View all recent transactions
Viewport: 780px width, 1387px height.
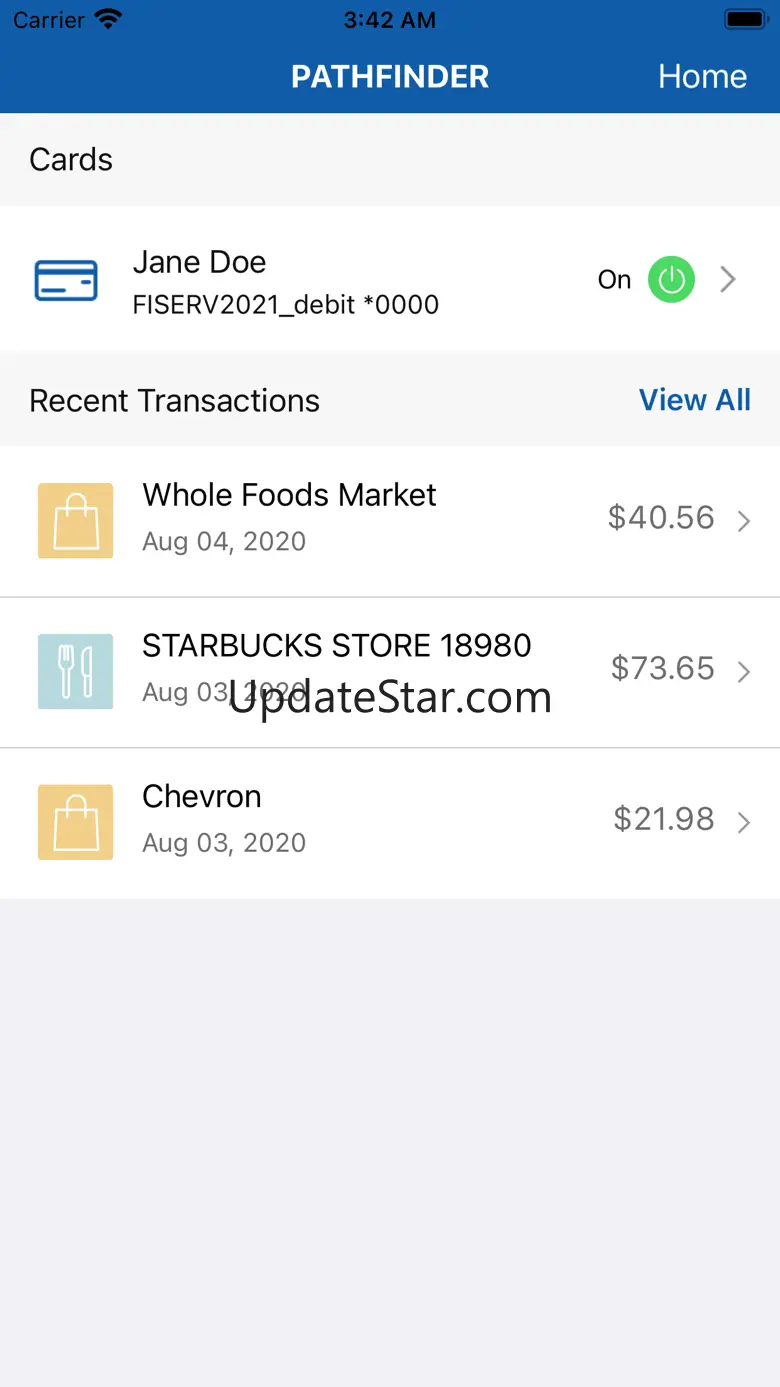click(694, 400)
